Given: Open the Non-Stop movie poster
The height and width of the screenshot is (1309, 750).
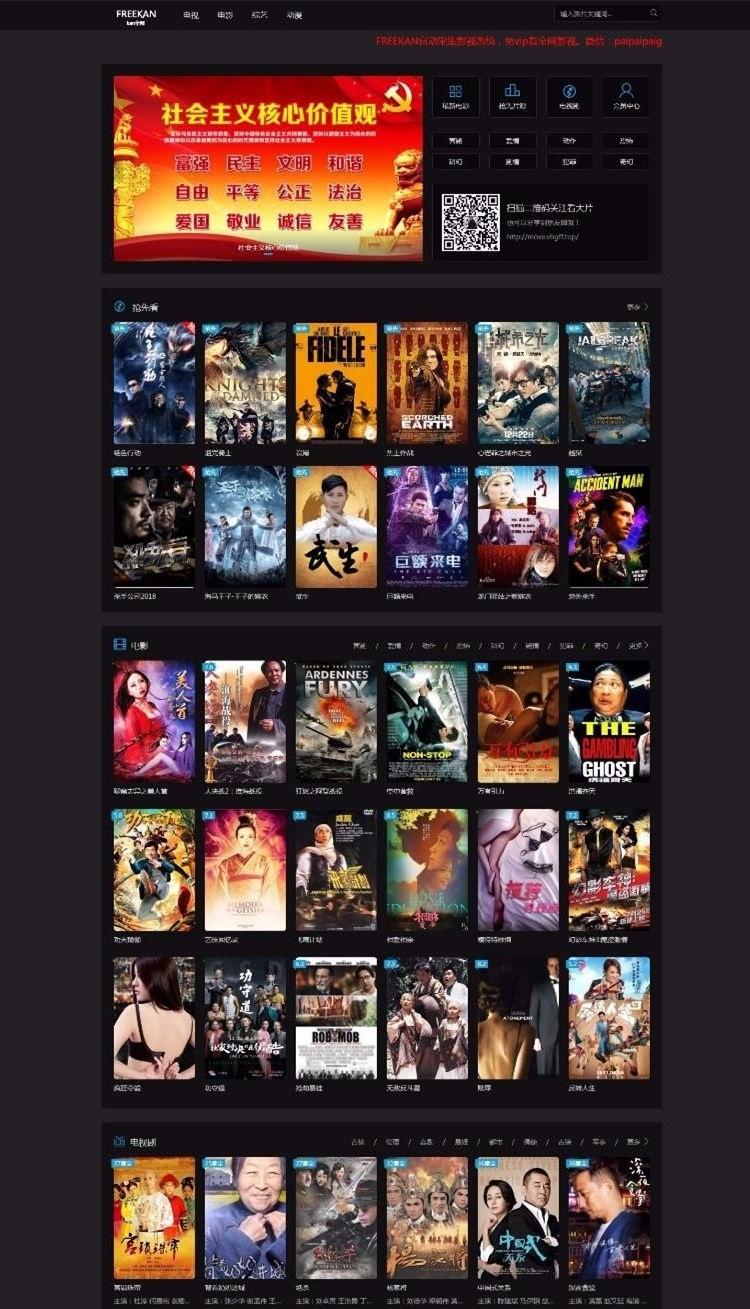Looking at the screenshot, I should [427, 721].
